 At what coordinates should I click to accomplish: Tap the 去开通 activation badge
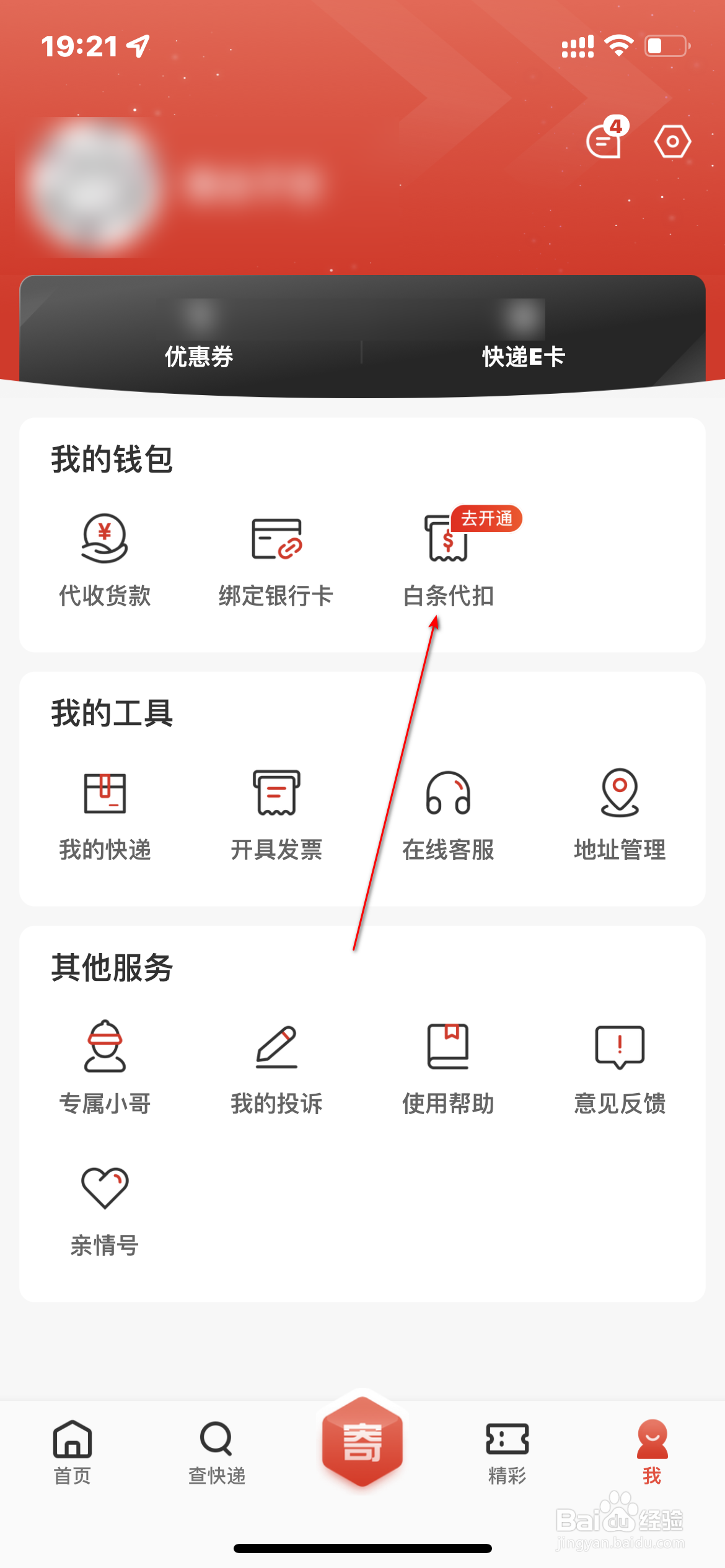(x=487, y=519)
